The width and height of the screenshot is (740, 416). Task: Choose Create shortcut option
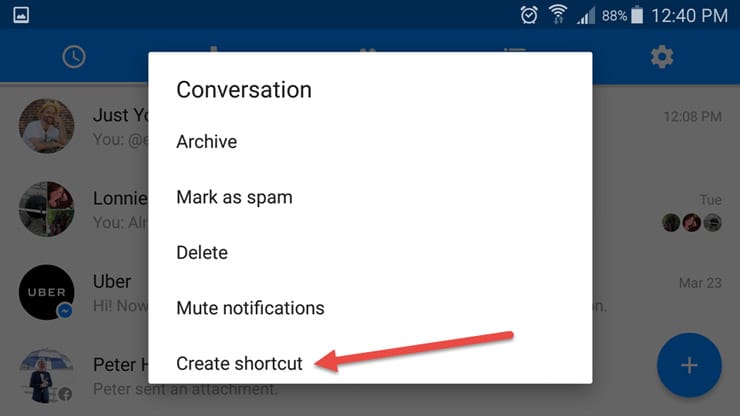[239, 363]
